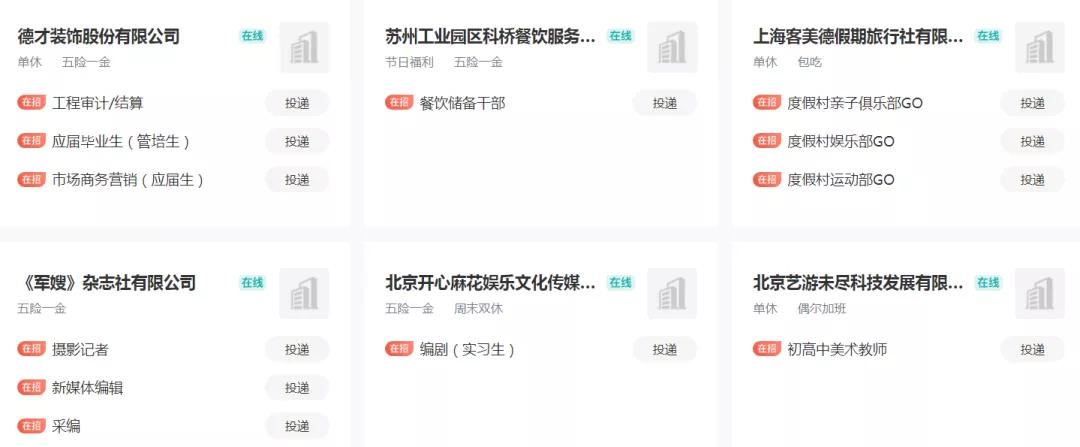This screenshot has height=447, width=1080.
Task: View 北京开心麻花娱乐文化传媒 company
Action: click(490, 283)
